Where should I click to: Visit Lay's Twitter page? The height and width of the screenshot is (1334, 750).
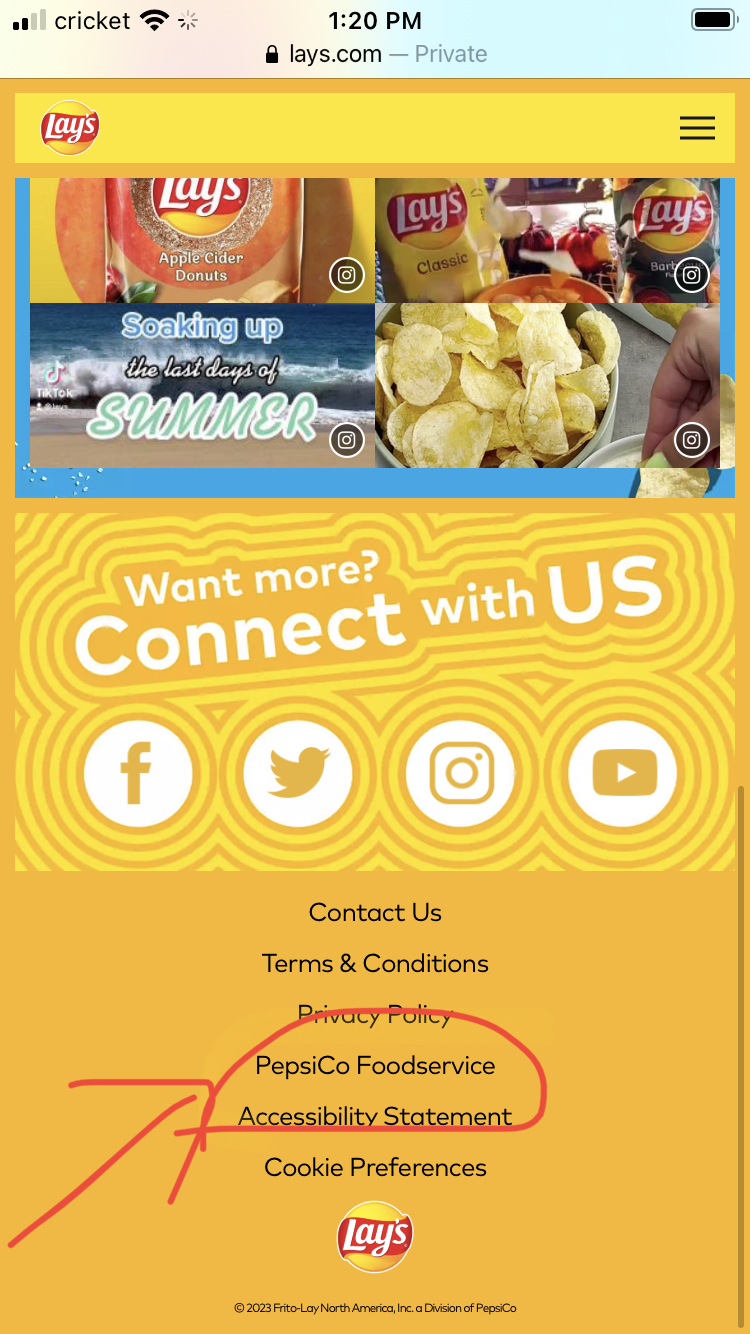[x=298, y=773]
